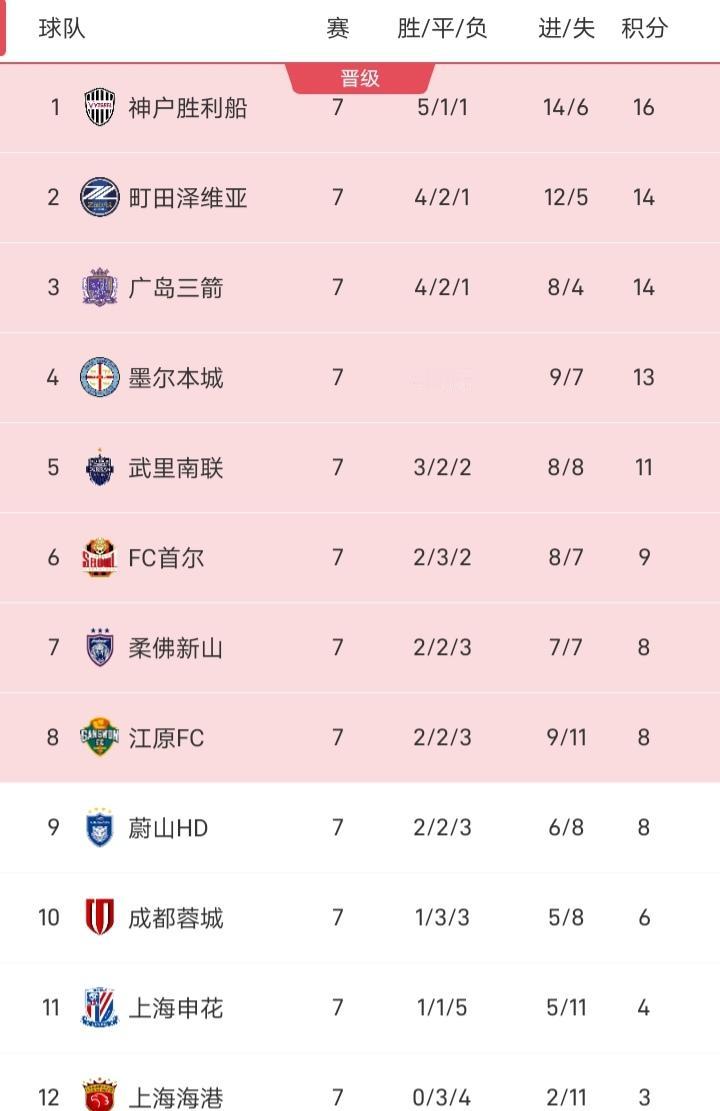This screenshot has height=1111, width=720.
Task: Open the Shanghai Port club logo
Action: [x=99, y=1090]
